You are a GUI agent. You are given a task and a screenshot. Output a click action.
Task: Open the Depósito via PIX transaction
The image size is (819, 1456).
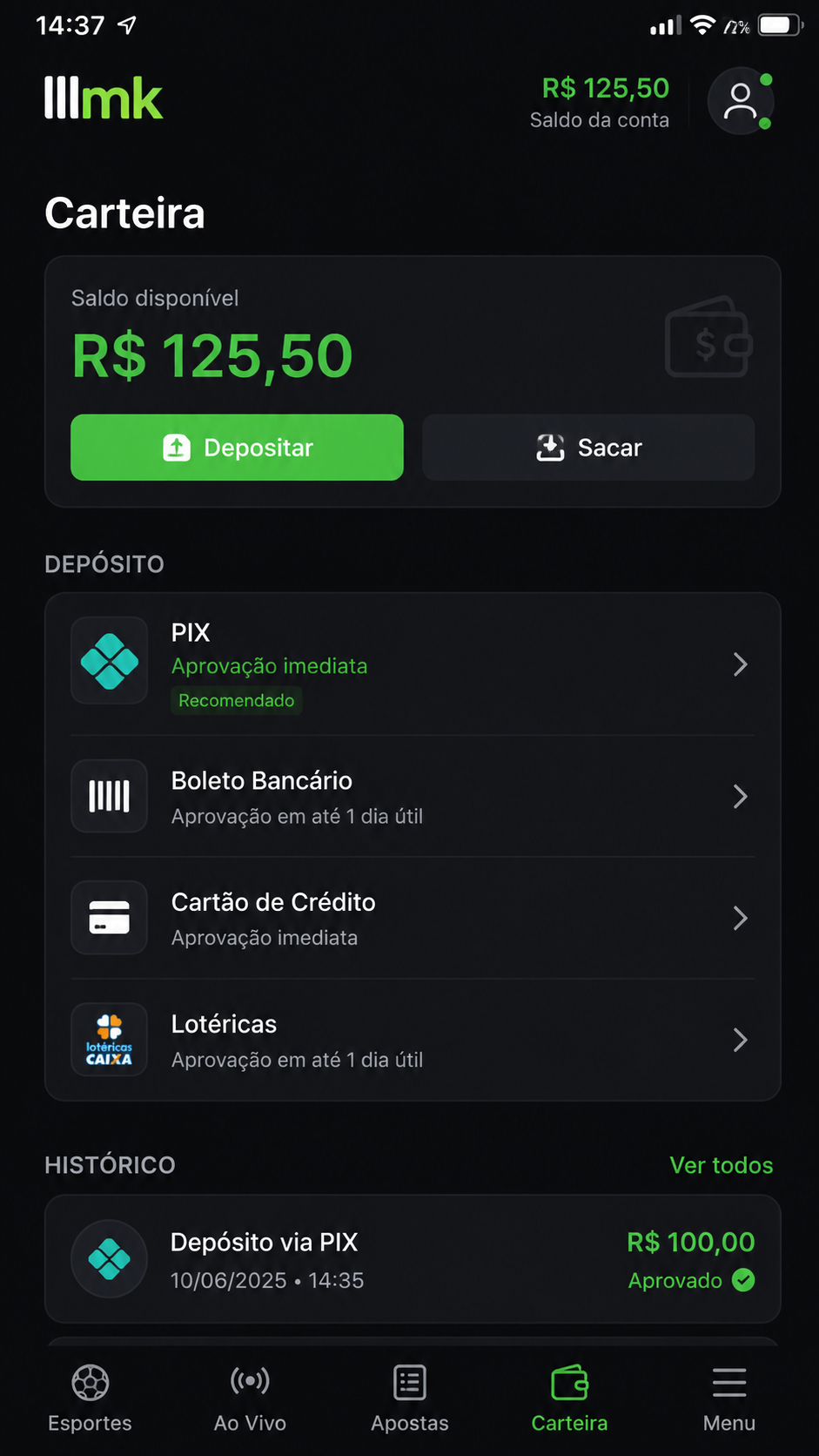pyautogui.click(x=413, y=1259)
